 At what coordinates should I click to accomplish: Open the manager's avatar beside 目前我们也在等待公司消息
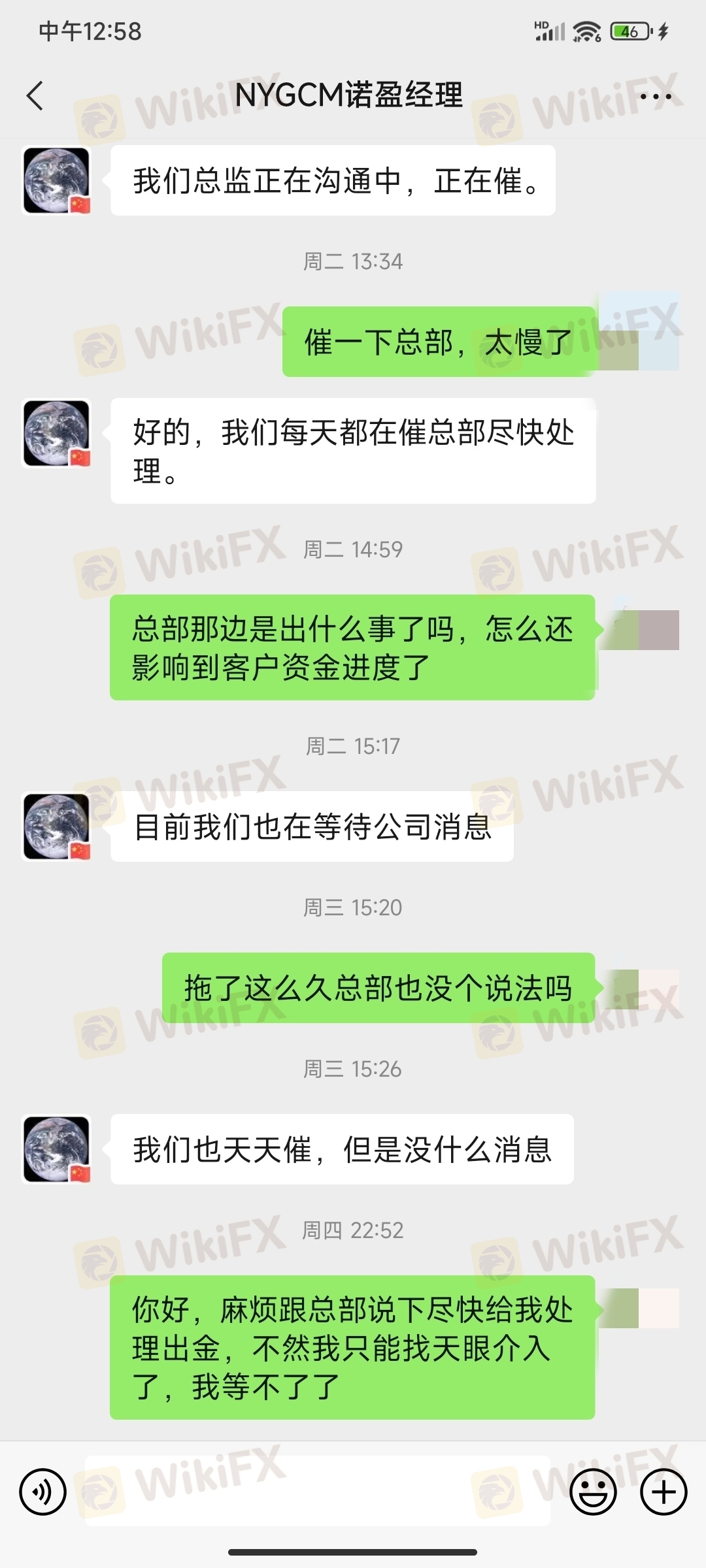pos(57,826)
